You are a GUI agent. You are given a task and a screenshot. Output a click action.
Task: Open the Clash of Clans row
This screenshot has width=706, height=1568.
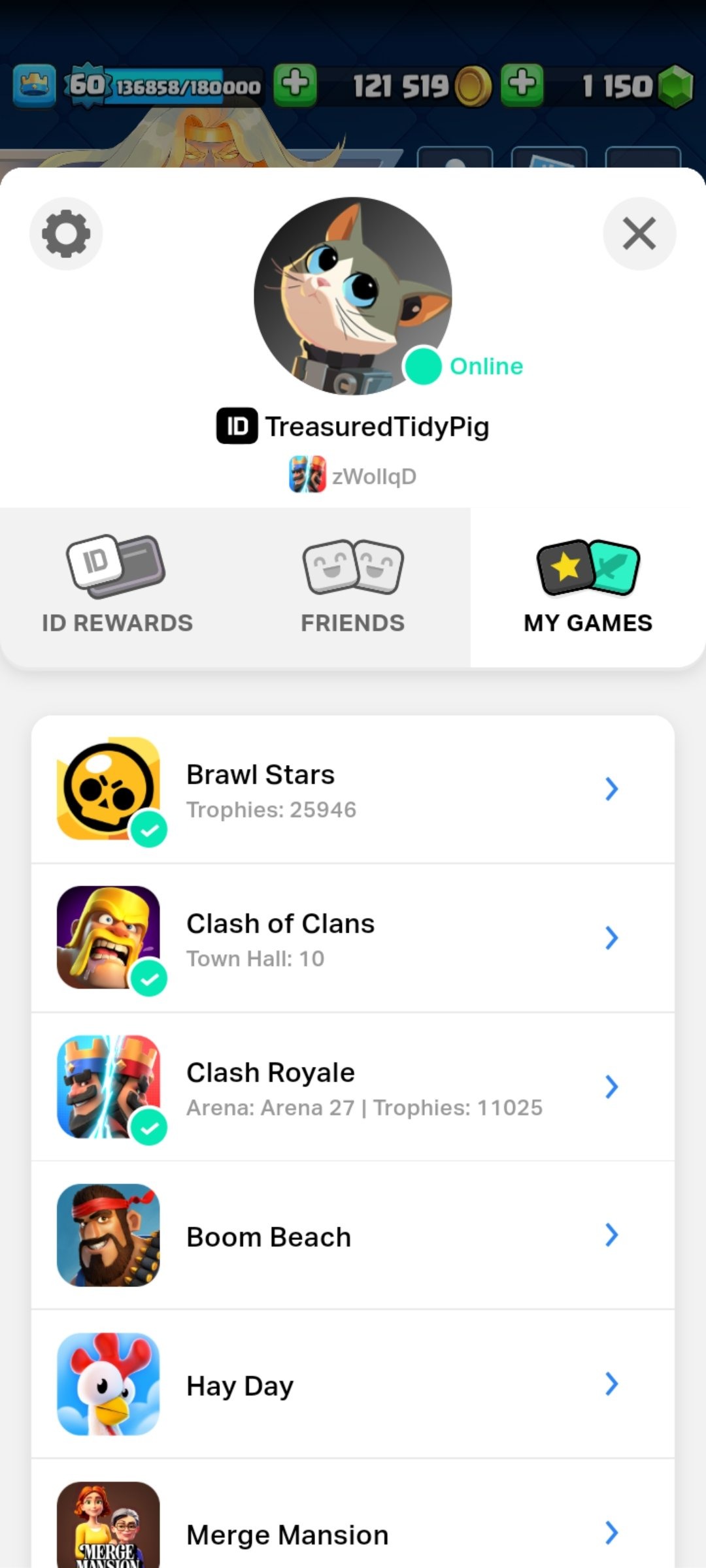pyautogui.click(x=353, y=938)
